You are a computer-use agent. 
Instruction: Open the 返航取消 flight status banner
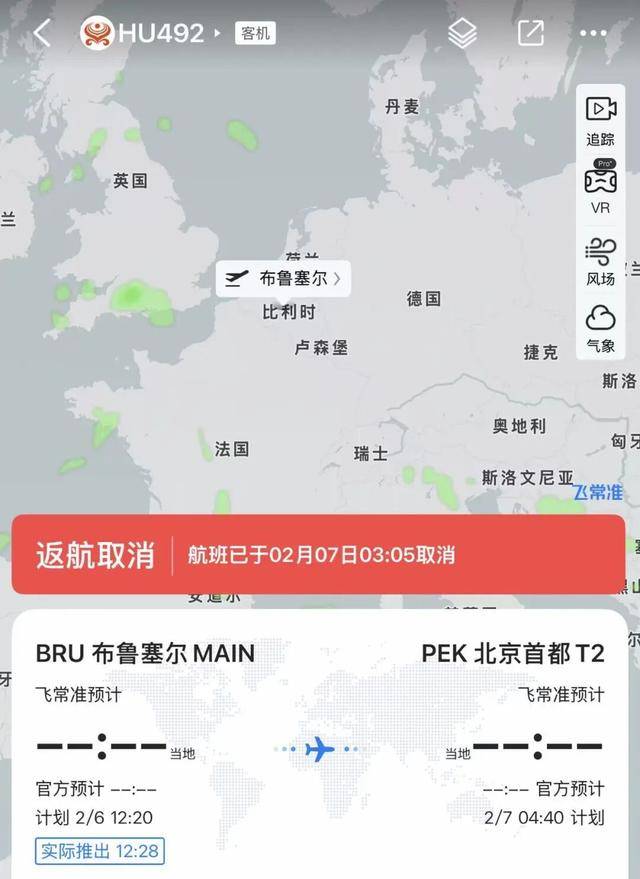point(319,555)
